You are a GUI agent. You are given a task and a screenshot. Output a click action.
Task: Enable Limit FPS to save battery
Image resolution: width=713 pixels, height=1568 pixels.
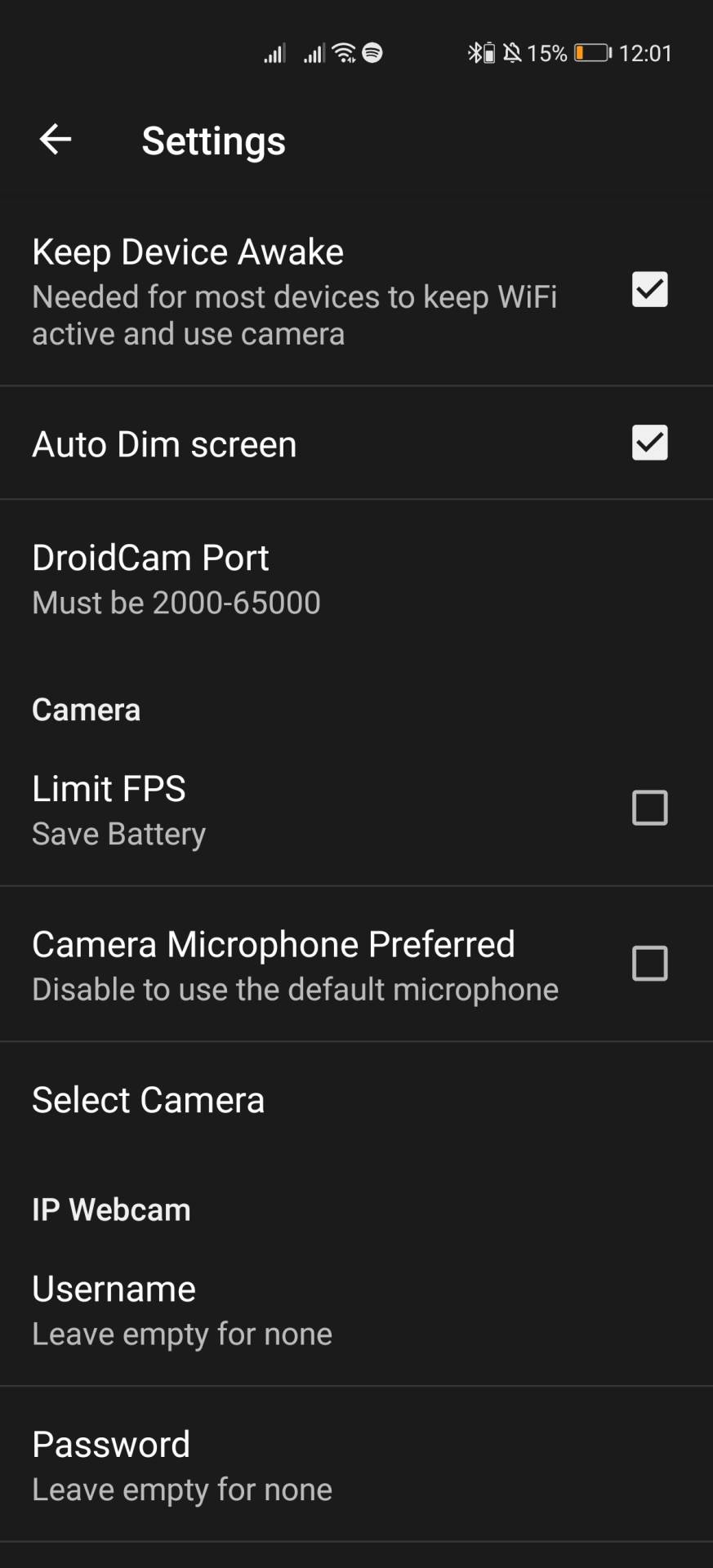click(649, 808)
